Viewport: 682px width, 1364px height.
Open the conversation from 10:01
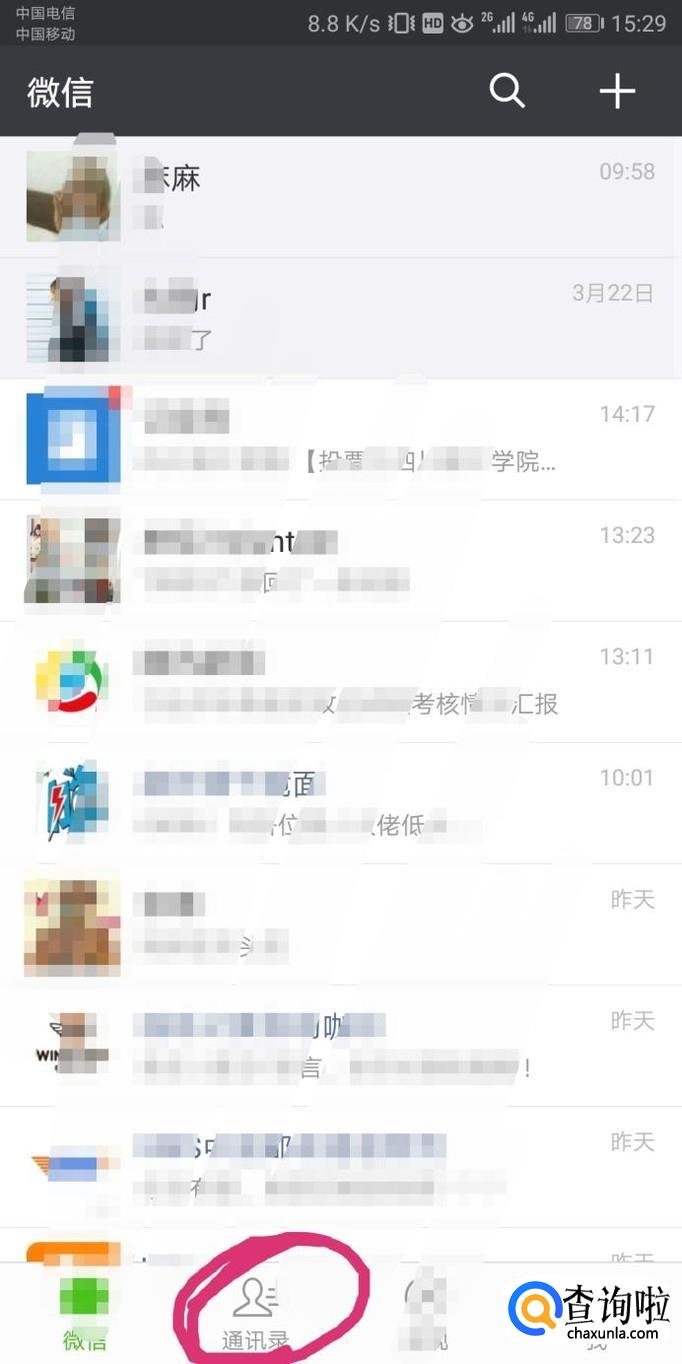click(340, 803)
